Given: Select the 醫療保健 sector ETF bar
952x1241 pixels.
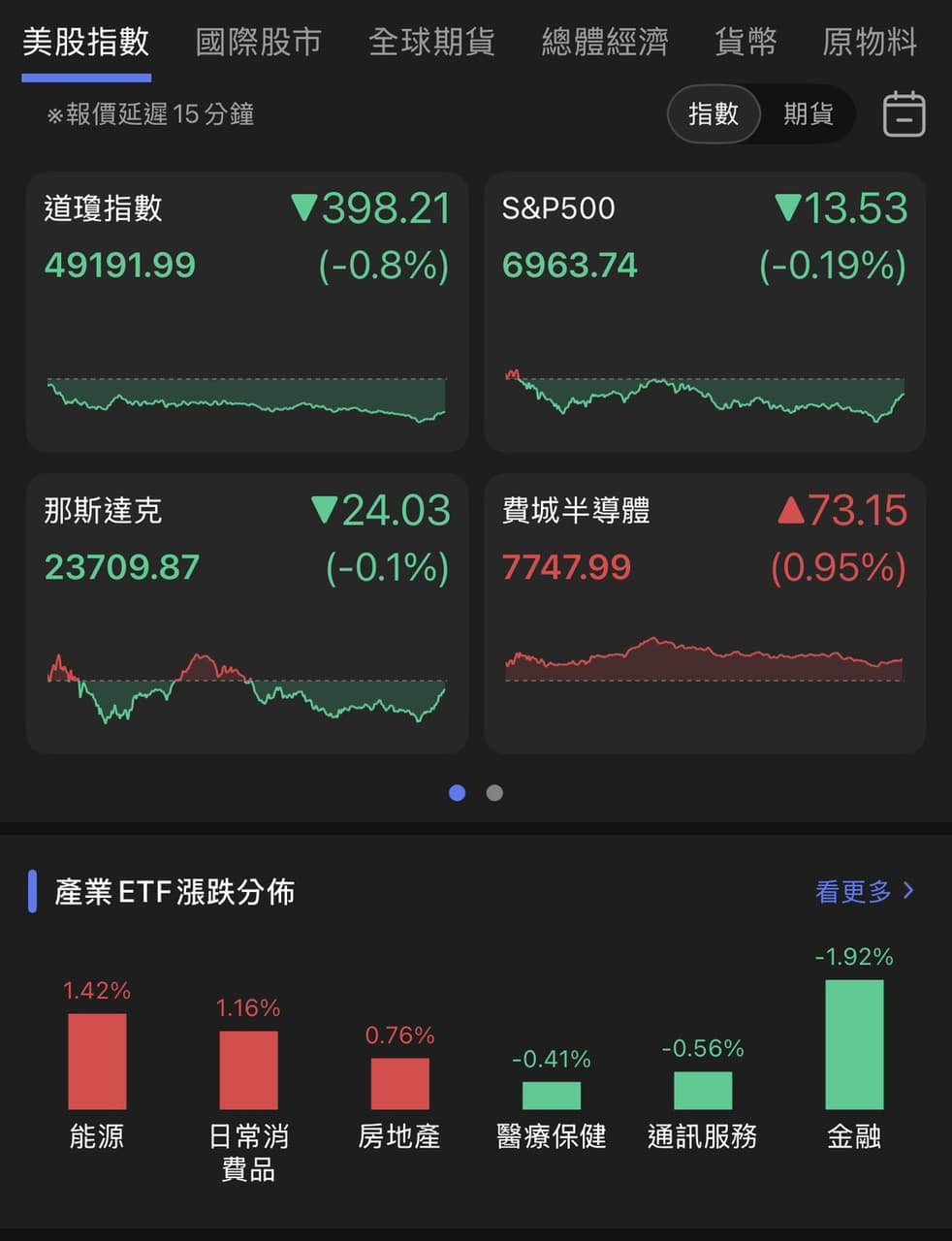Looking at the screenshot, I should 552,1096.
